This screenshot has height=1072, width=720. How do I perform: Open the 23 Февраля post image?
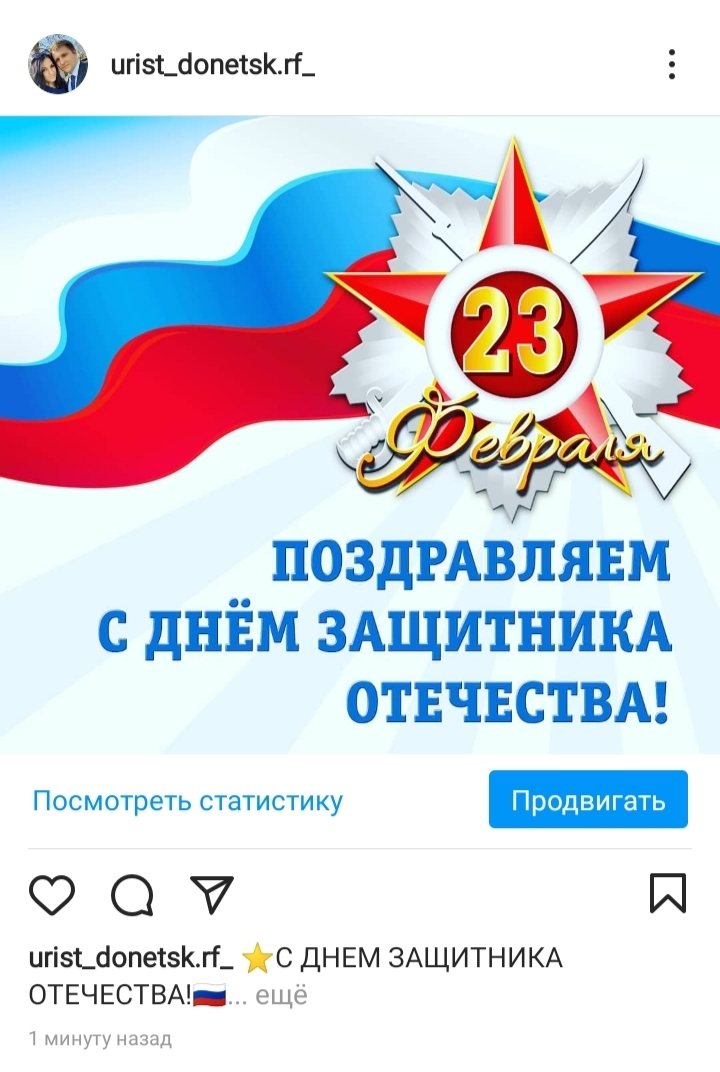pyautogui.click(x=360, y=435)
